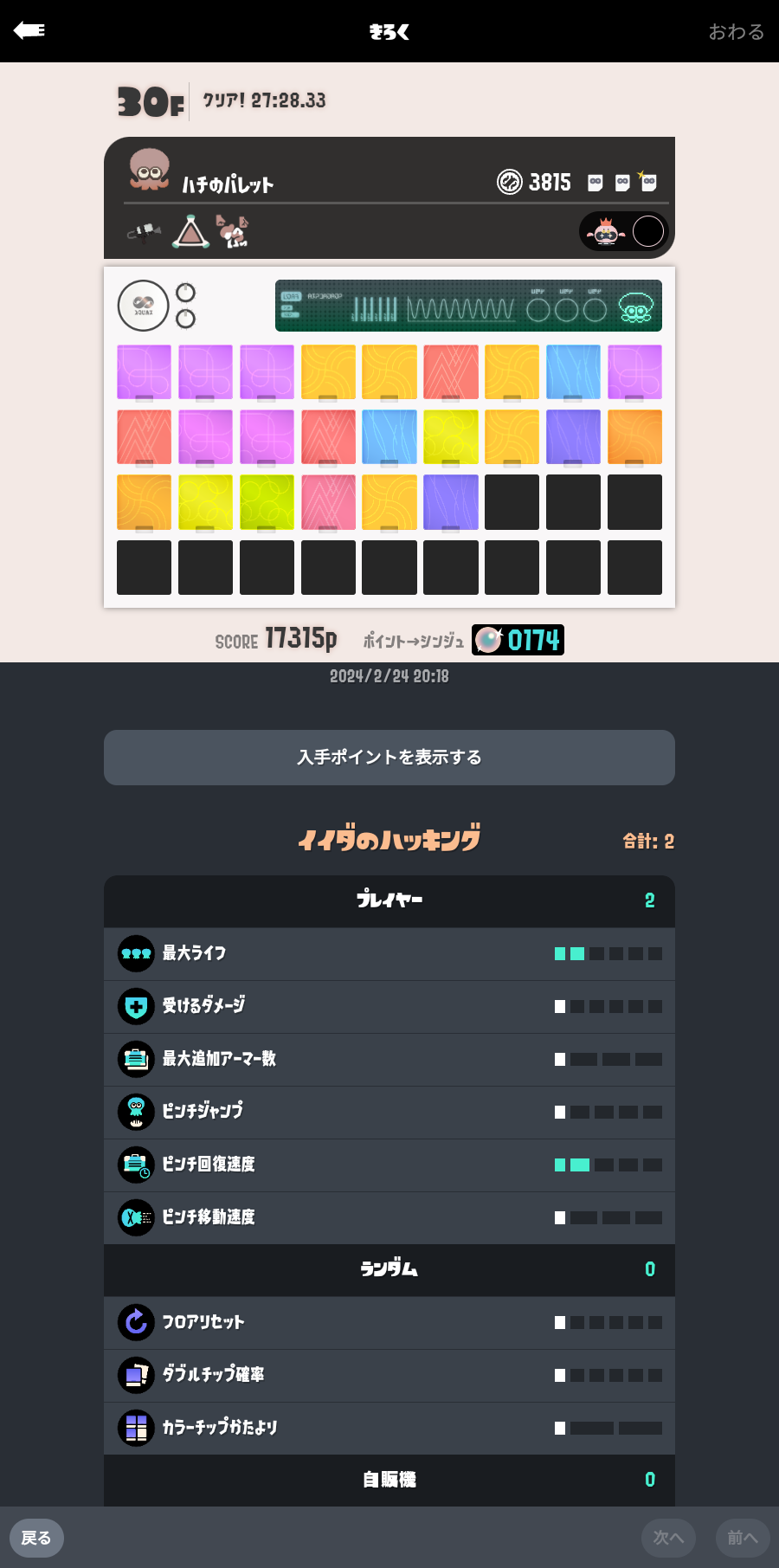The height and width of the screenshot is (1568, 779).
Task: Tap the 戻る button
Action: (x=36, y=1538)
